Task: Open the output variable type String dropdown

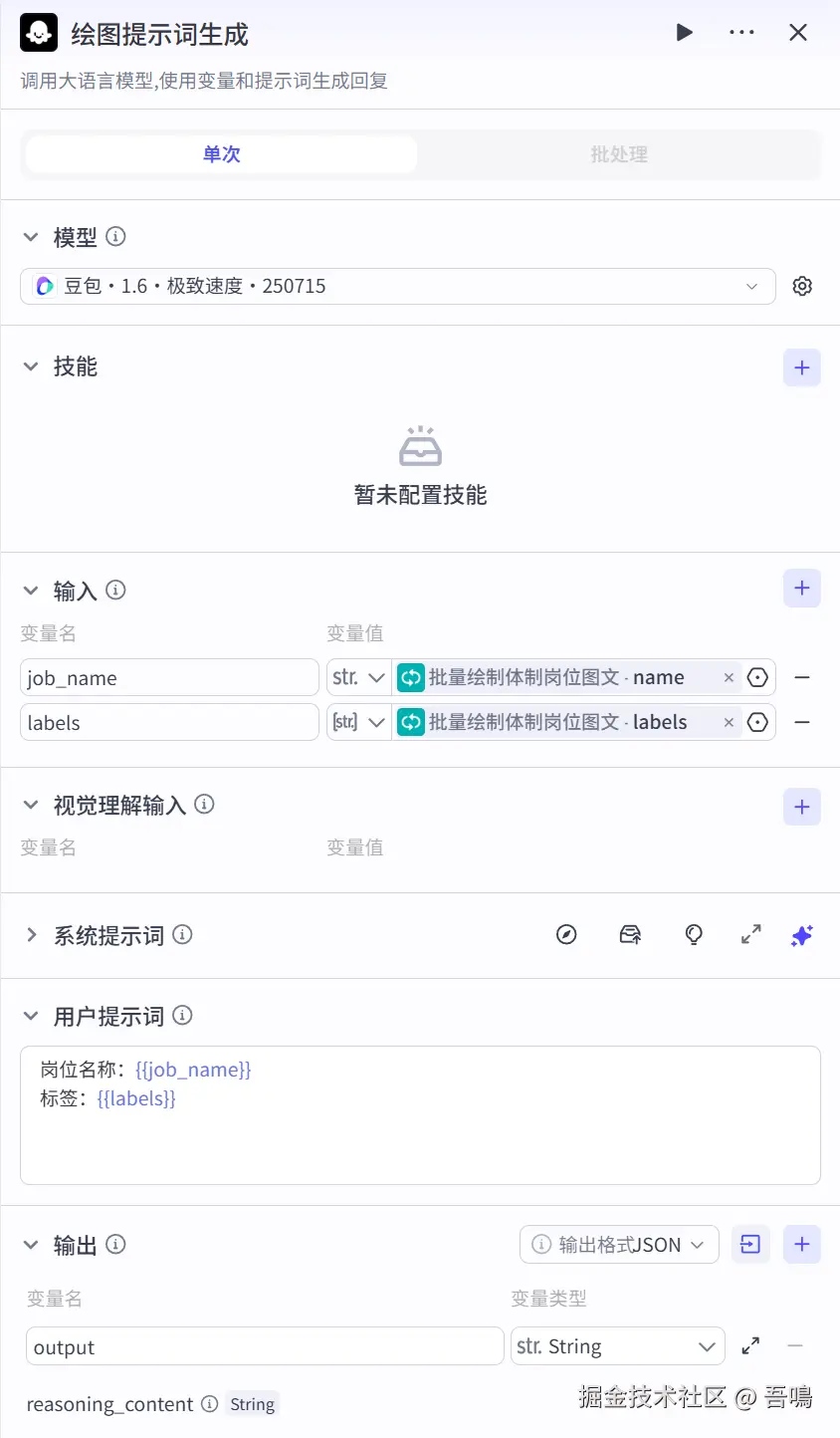Action: click(617, 1347)
